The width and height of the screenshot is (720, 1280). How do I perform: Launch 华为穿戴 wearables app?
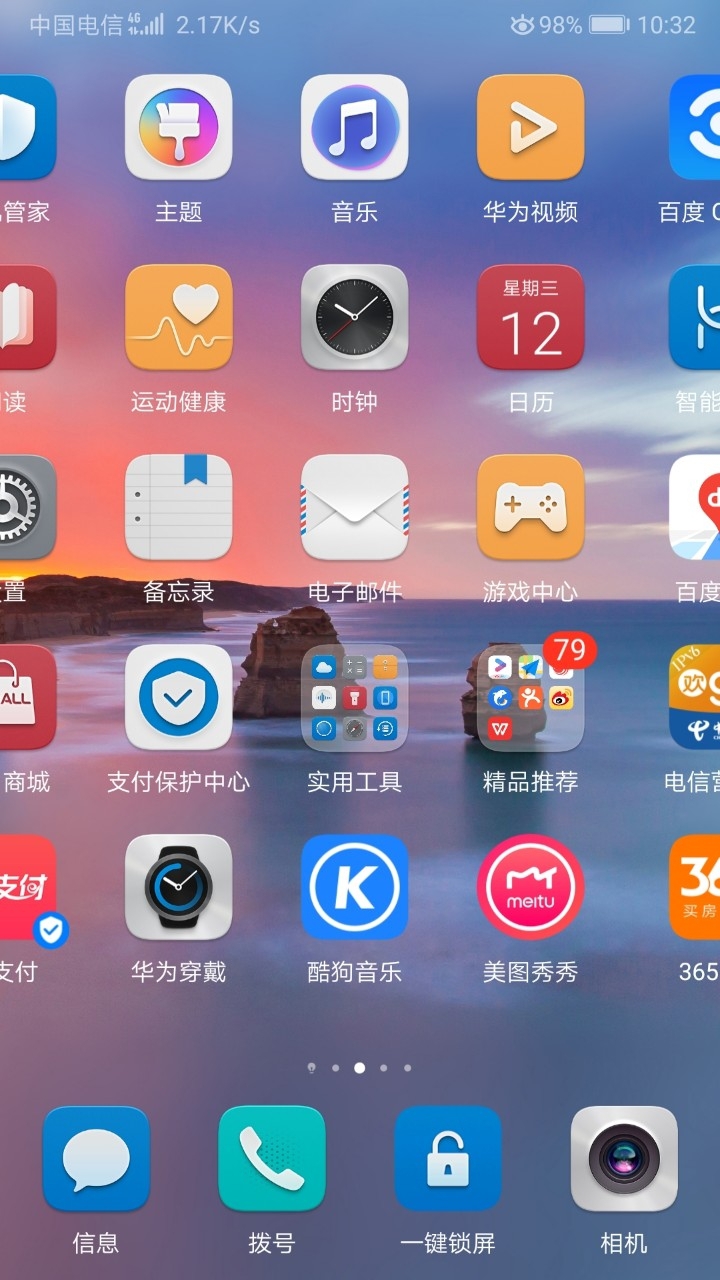click(x=179, y=888)
